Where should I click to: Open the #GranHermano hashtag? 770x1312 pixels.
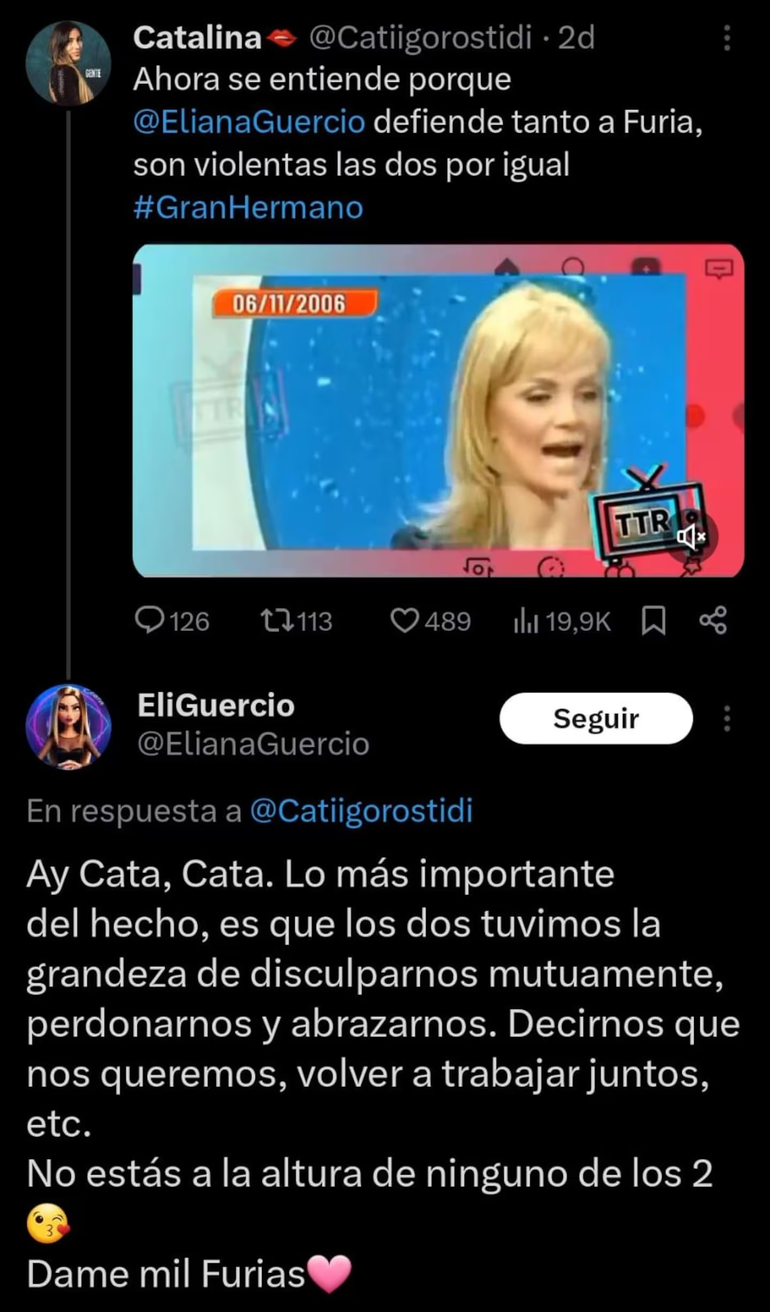tap(248, 208)
